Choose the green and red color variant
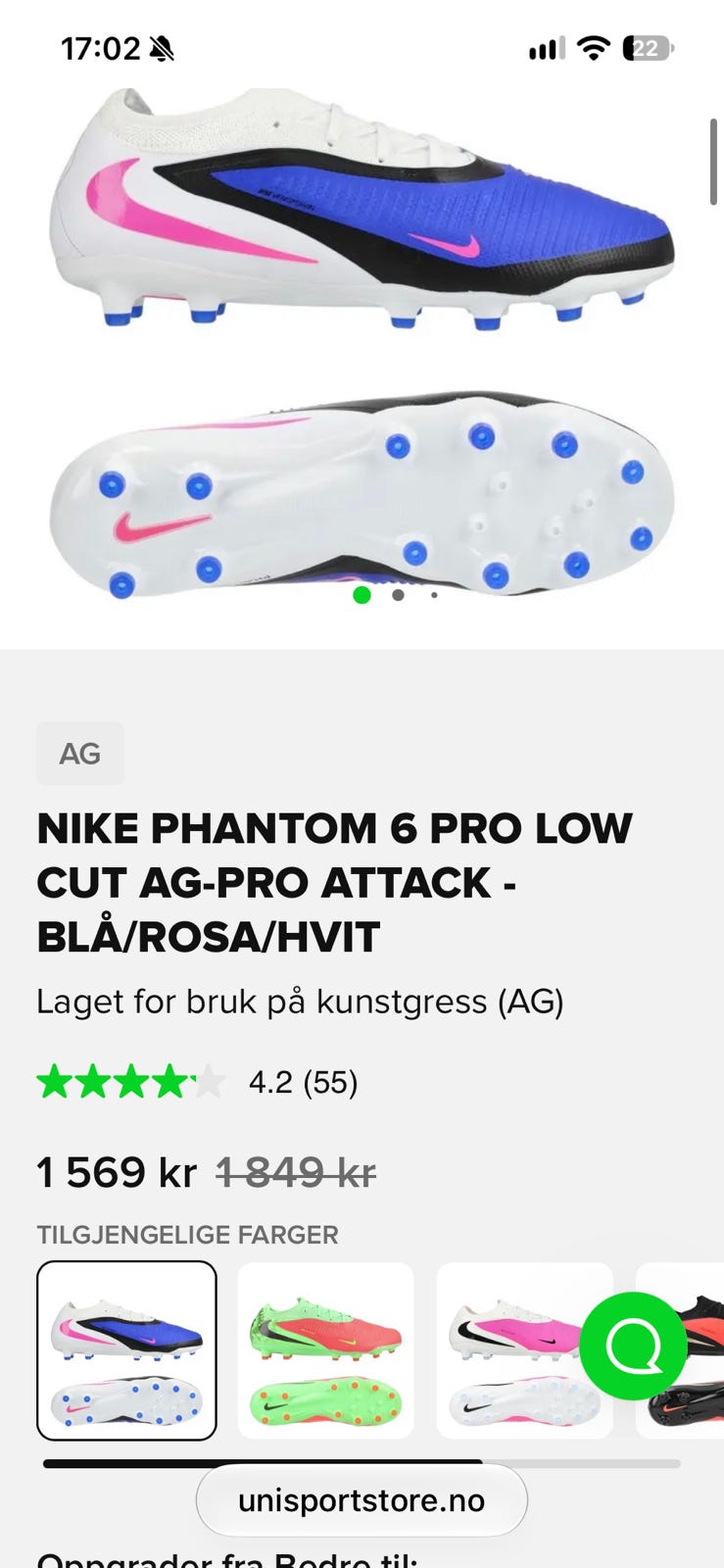This screenshot has height=1568, width=724. pos(325,1350)
